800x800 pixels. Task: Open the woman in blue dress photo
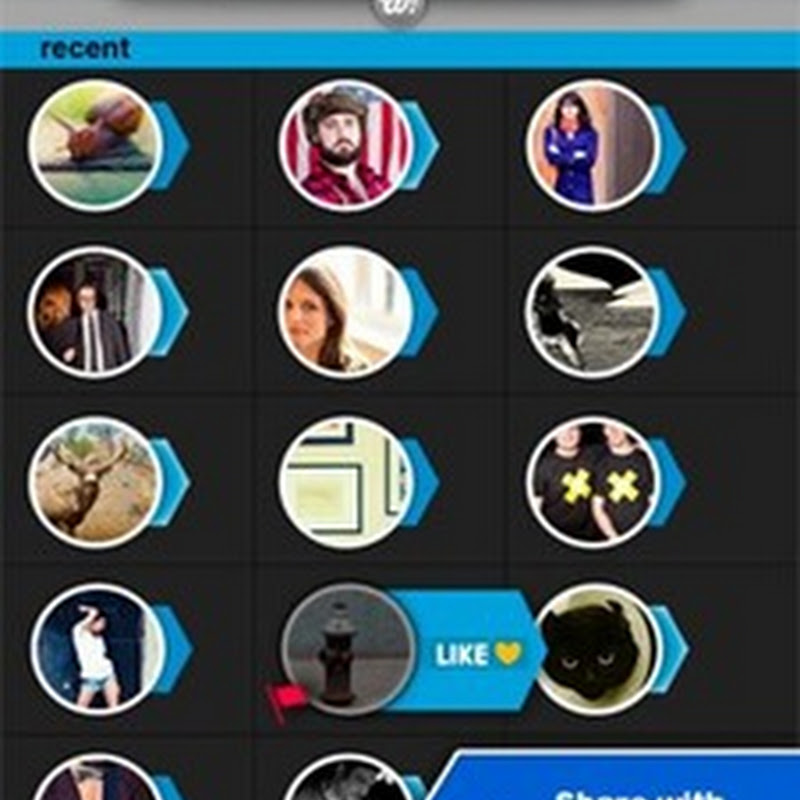tap(592, 145)
